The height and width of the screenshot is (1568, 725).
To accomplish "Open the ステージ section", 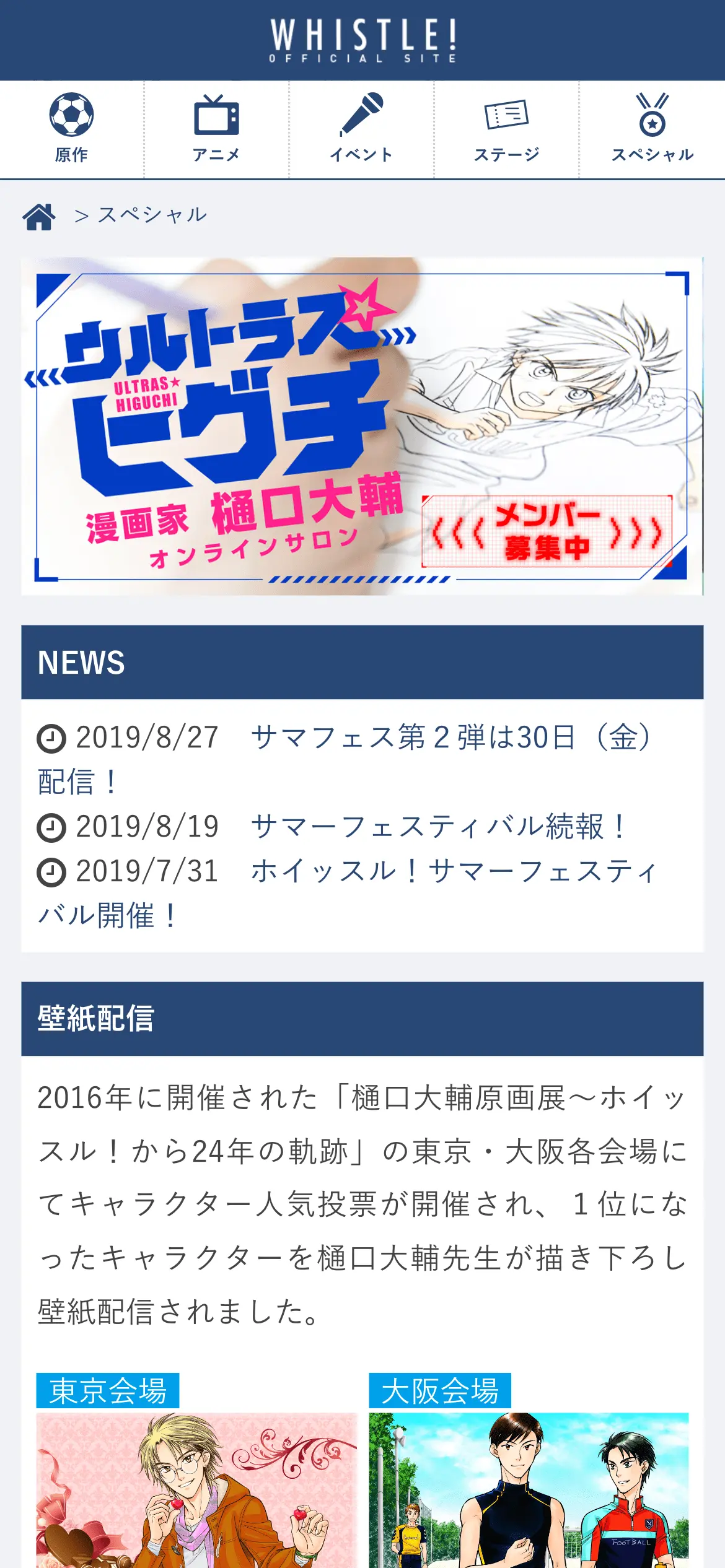I will [506, 129].
